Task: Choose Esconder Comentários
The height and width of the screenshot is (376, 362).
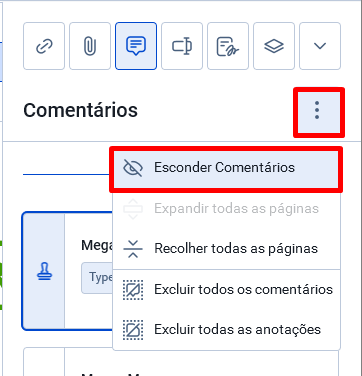Action: (226, 168)
